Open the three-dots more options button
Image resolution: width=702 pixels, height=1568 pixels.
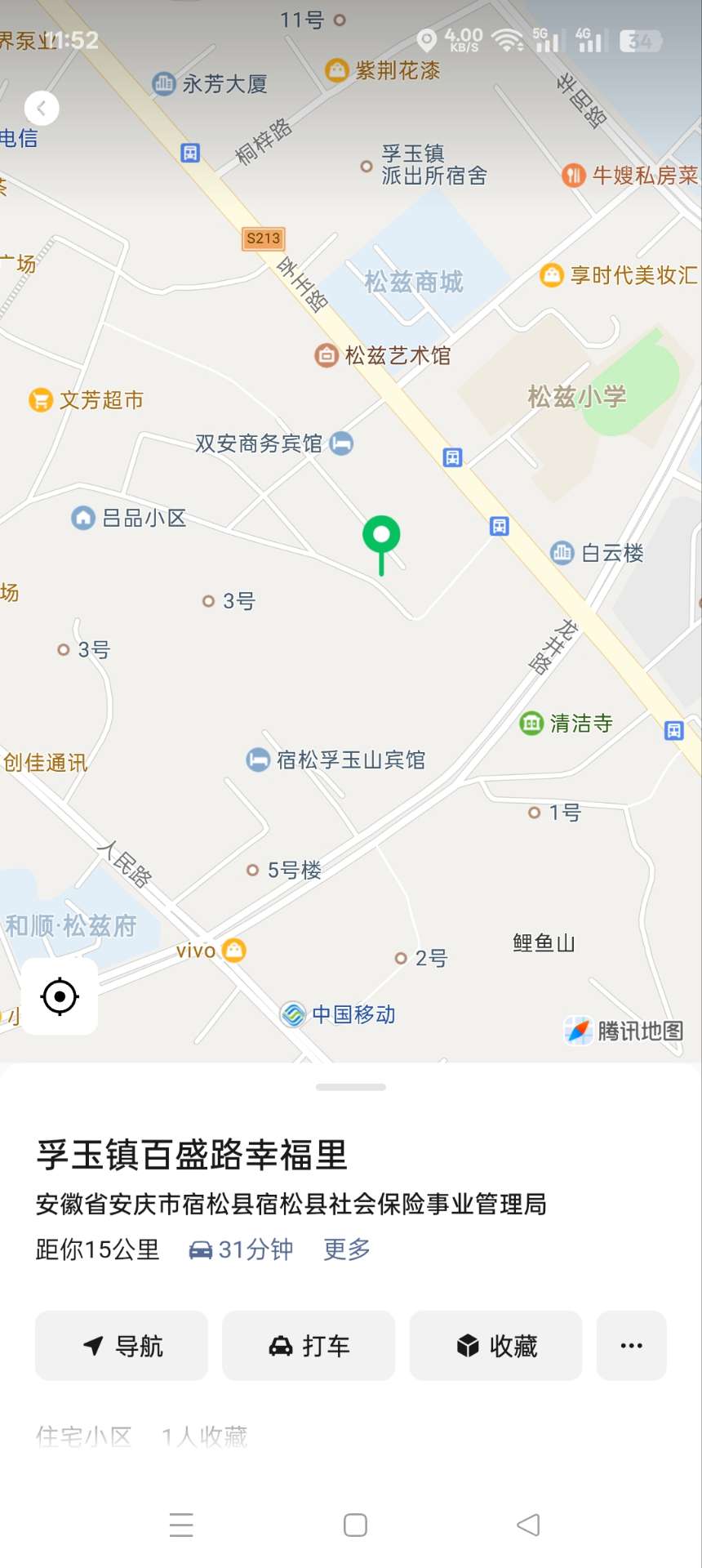(x=631, y=1346)
